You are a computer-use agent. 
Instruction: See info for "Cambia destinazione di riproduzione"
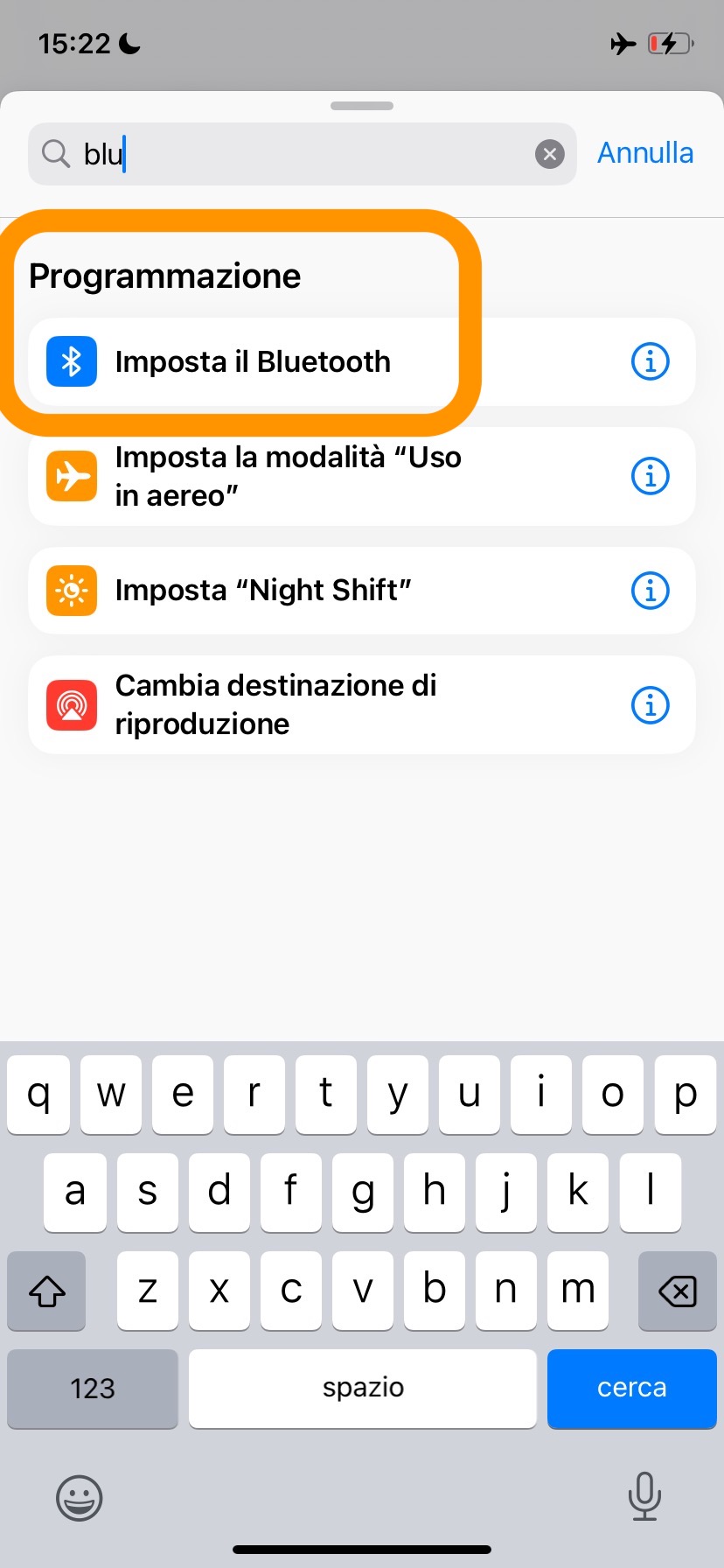650,704
